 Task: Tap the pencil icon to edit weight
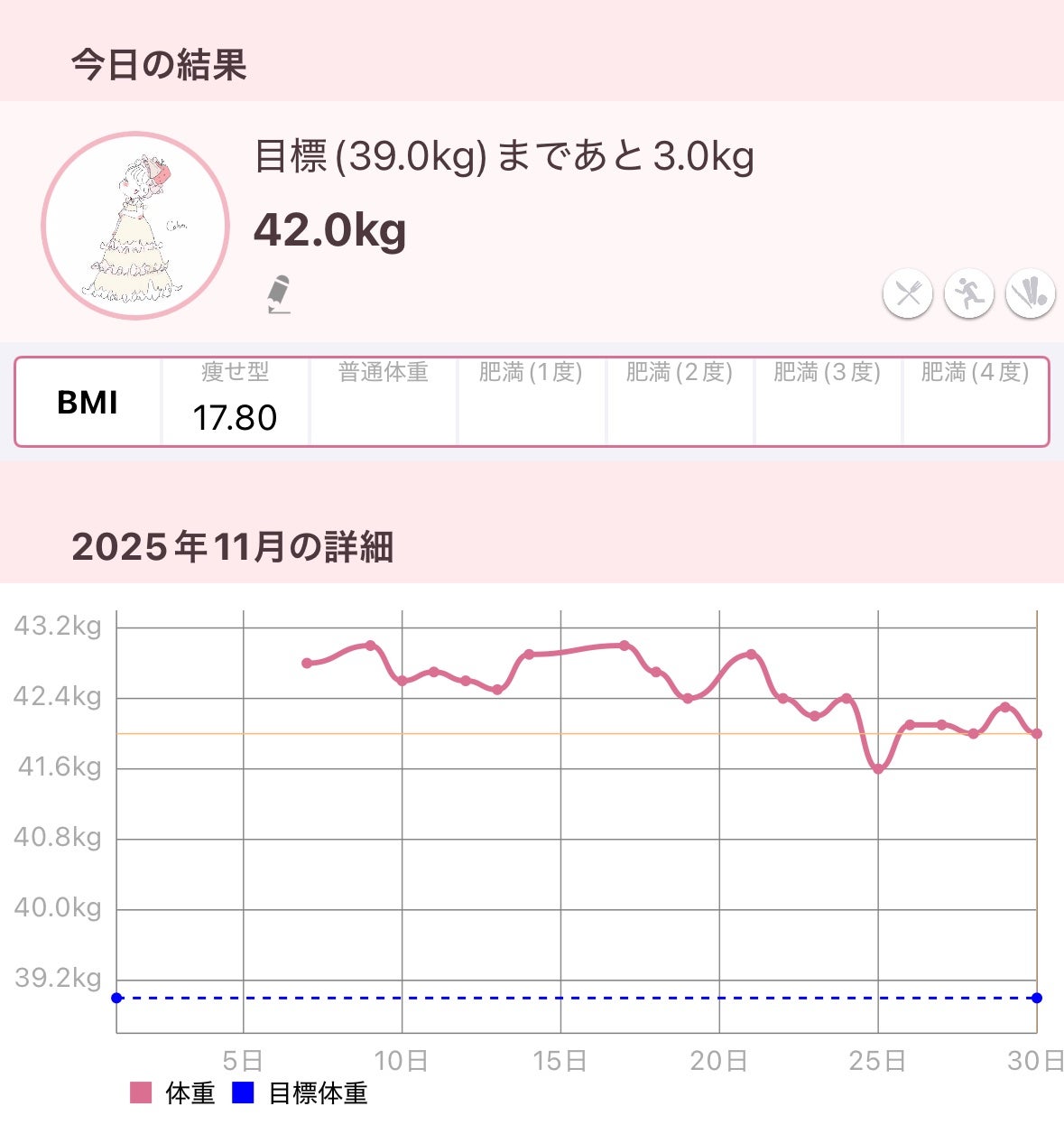coord(279,294)
